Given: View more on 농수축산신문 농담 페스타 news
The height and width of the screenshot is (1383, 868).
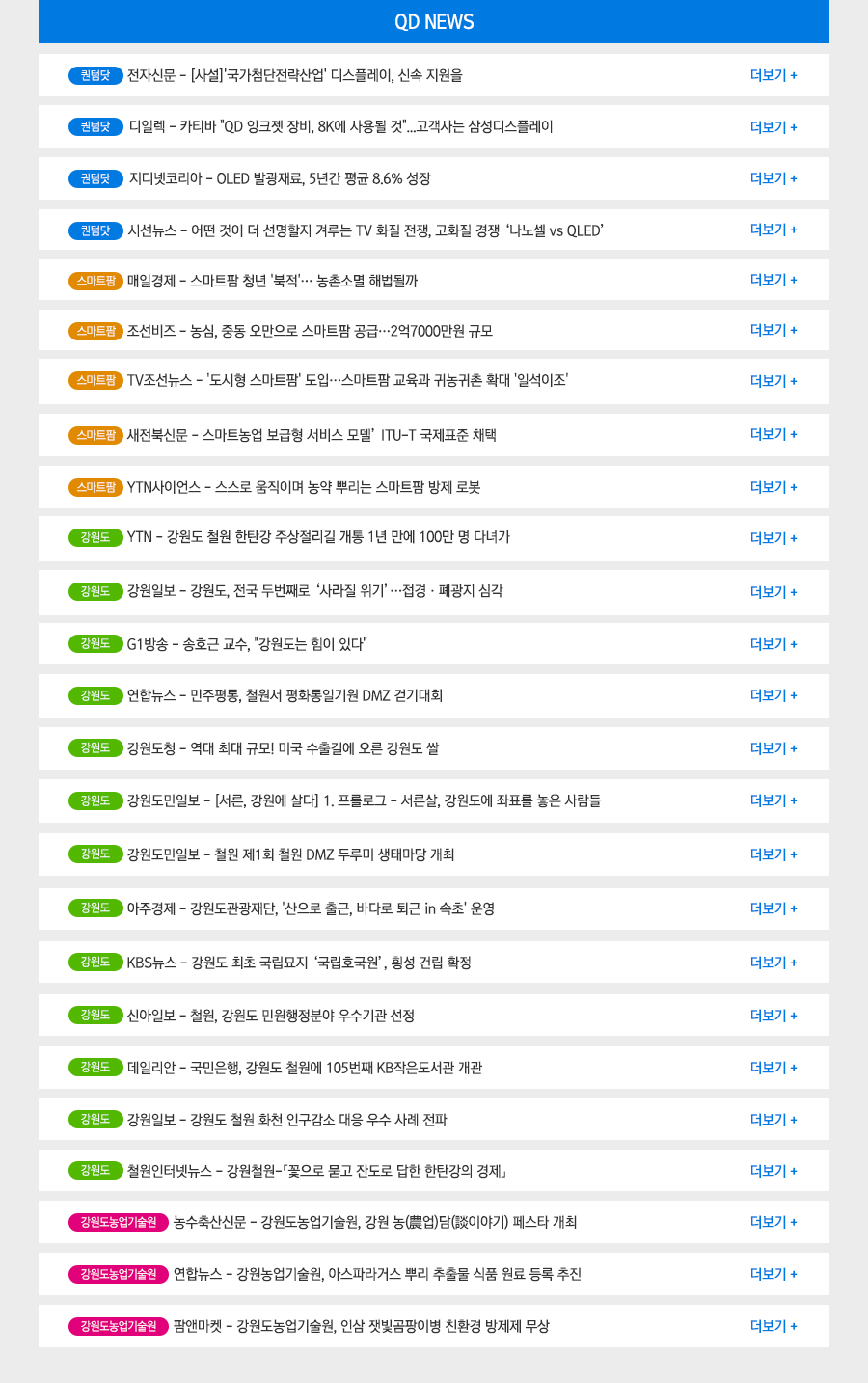Looking at the screenshot, I should [x=773, y=1222].
